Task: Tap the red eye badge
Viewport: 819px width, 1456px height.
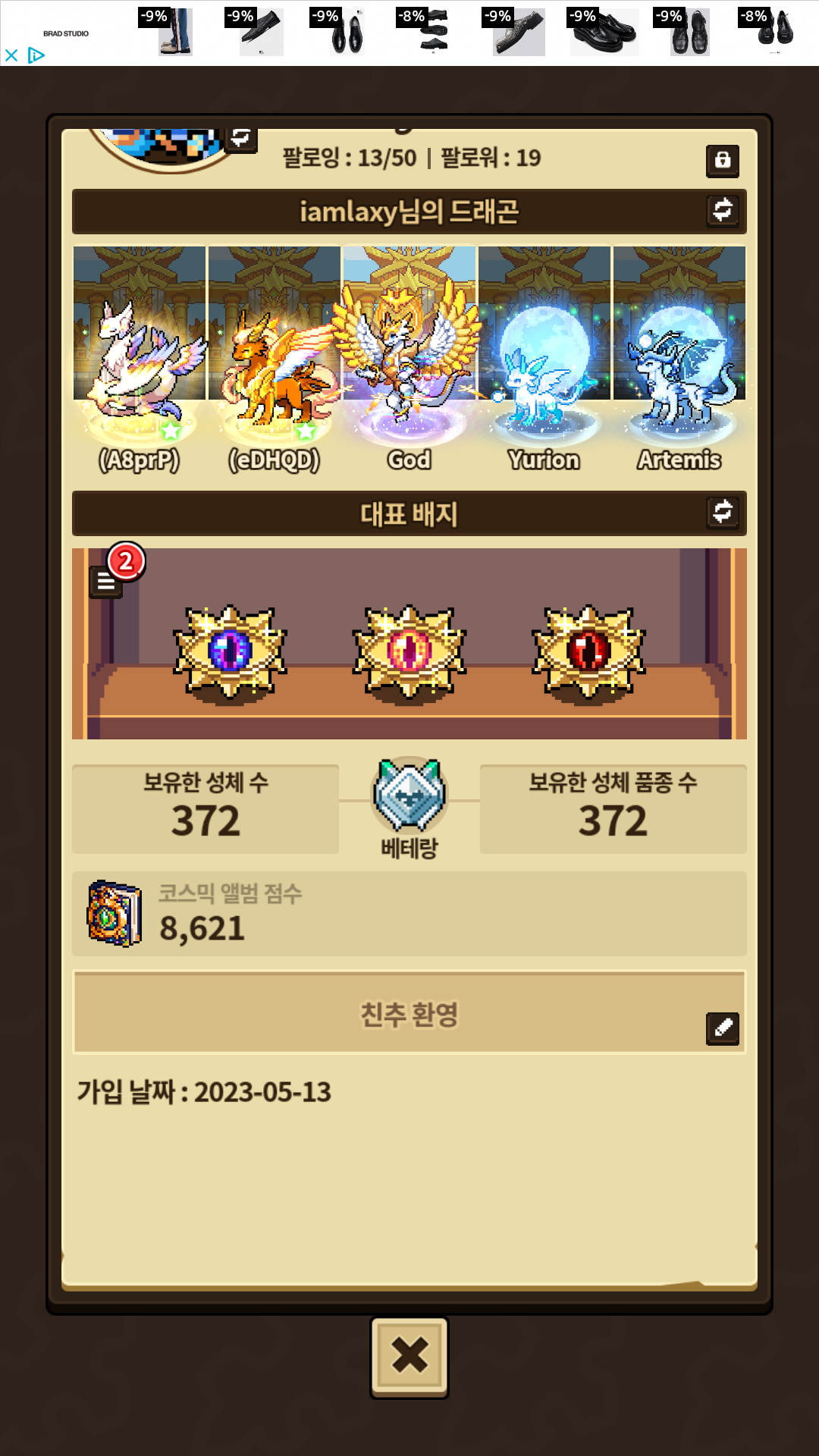Action: [588, 651]
